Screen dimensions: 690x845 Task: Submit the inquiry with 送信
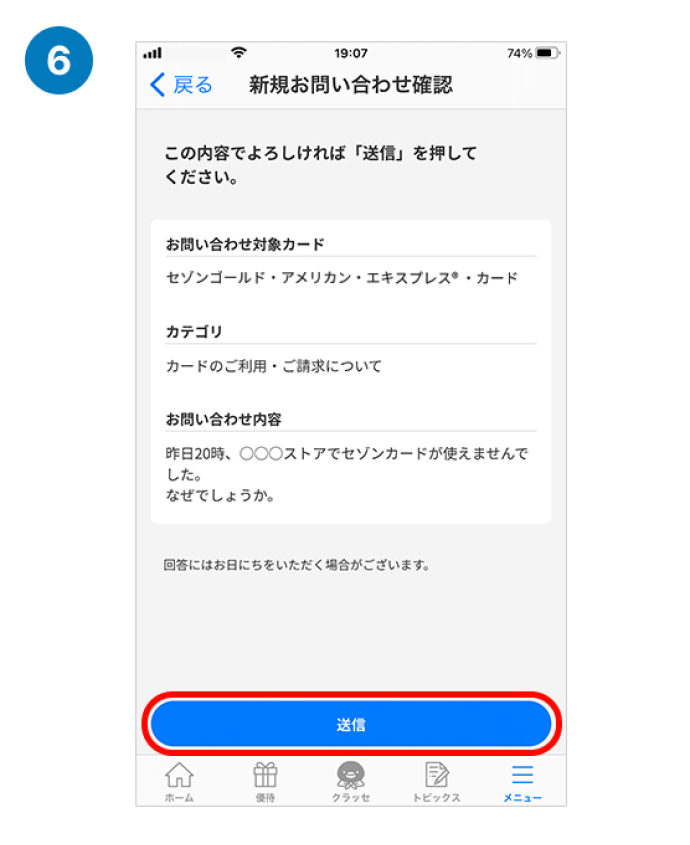[351, 724]
